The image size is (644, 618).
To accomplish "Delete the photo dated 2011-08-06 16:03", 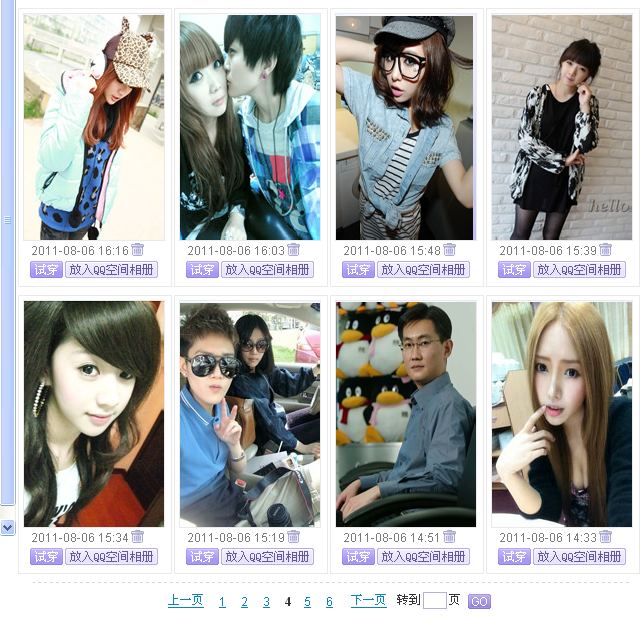I will pyautogui.click(x=294, y=249).
